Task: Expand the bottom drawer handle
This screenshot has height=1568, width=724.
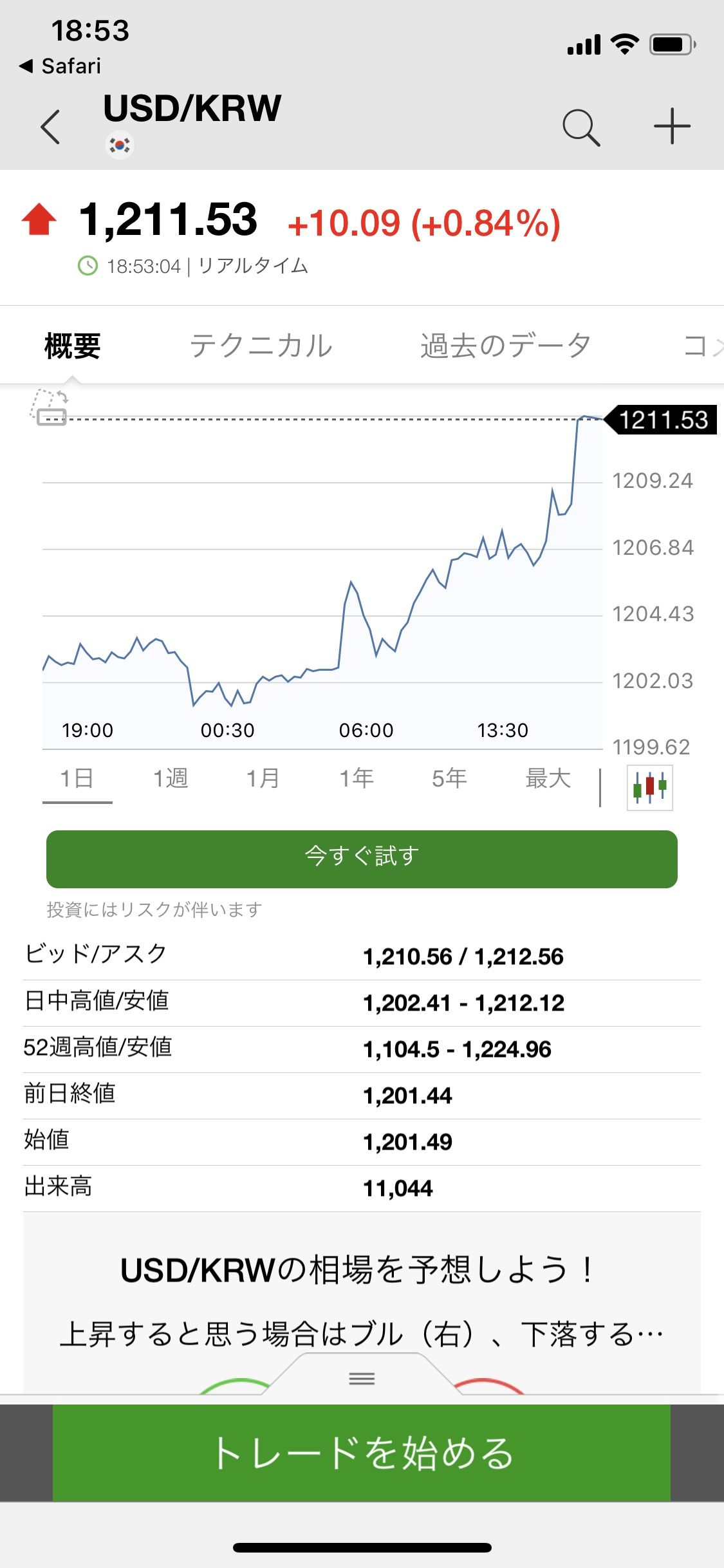Action: coord(362,1378)
